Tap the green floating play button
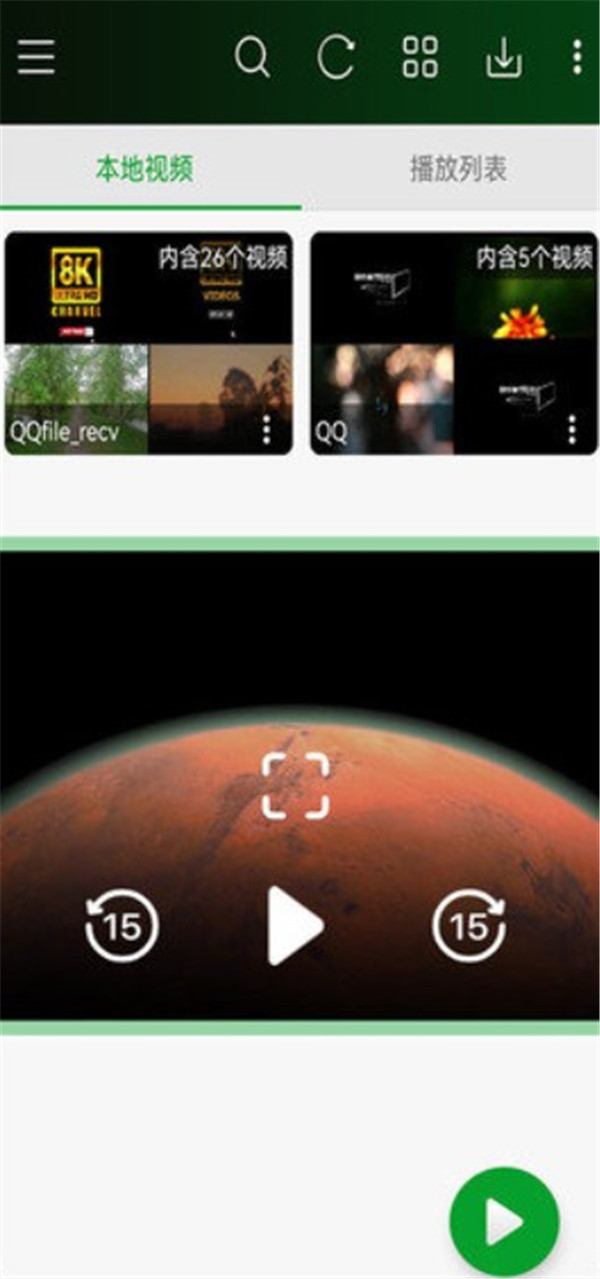 504,1220
